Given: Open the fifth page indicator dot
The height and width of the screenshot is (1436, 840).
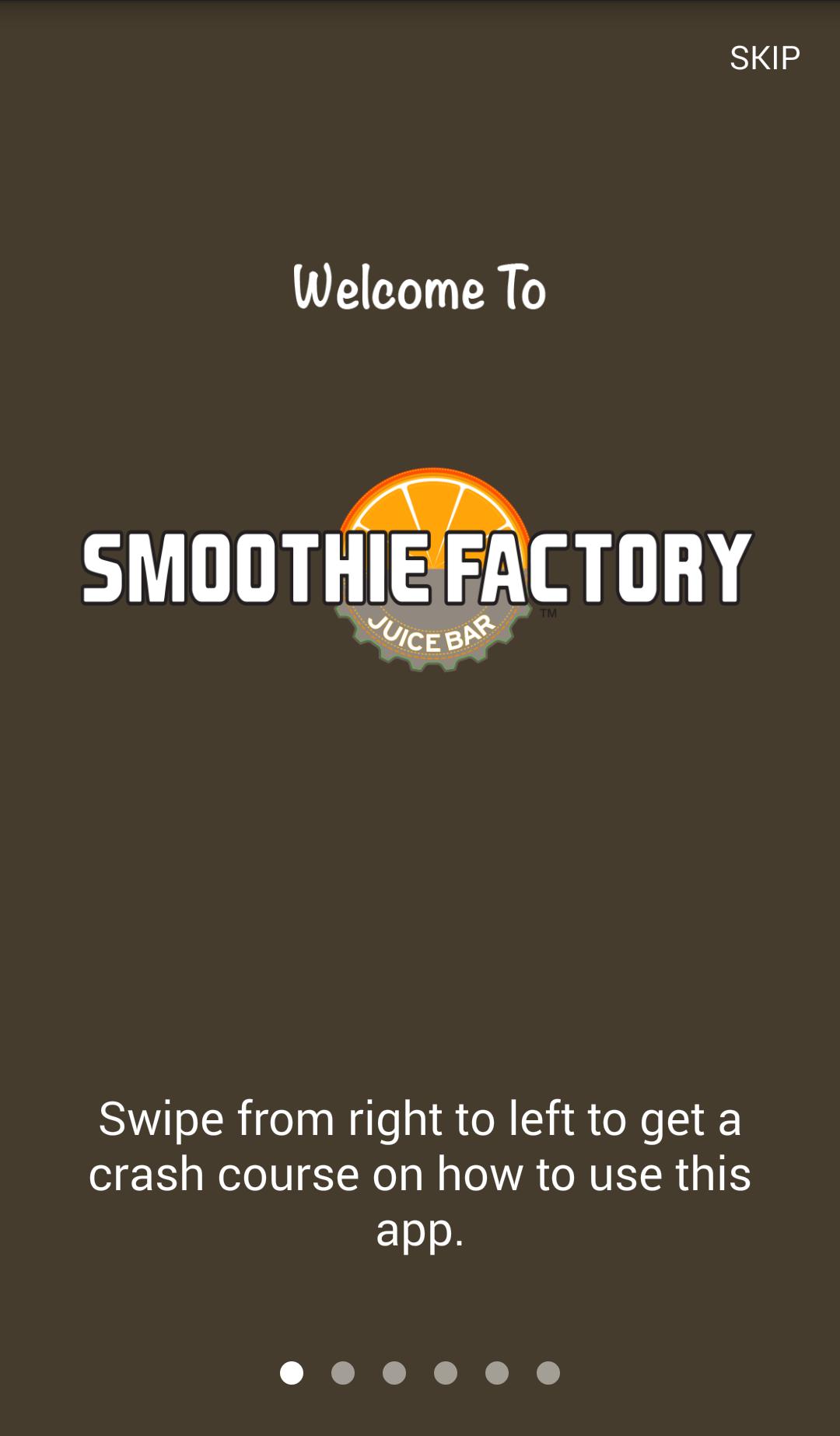Looking at the screenshot, I should pyautogui.click(x=497, y=1373).
